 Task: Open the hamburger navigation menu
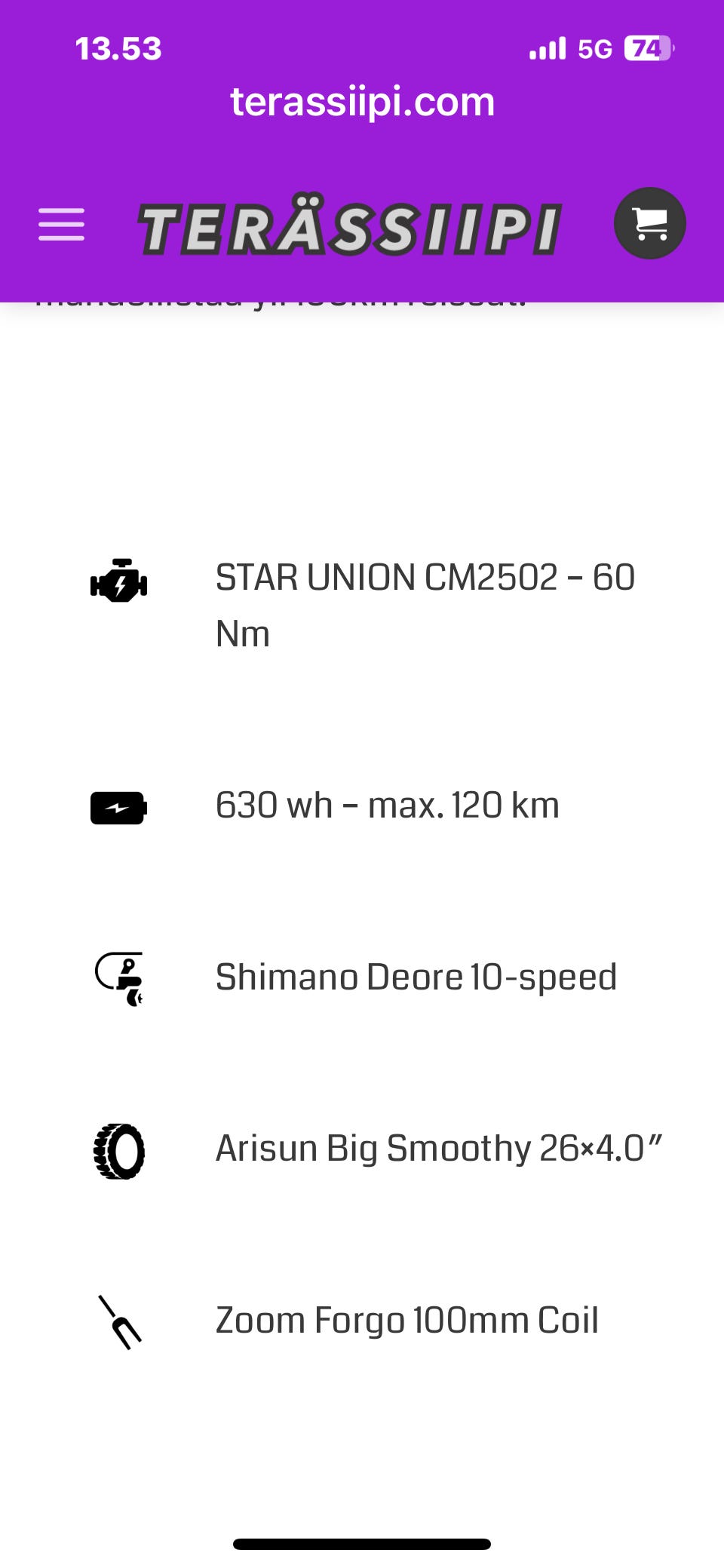click(x=62, y=225)
